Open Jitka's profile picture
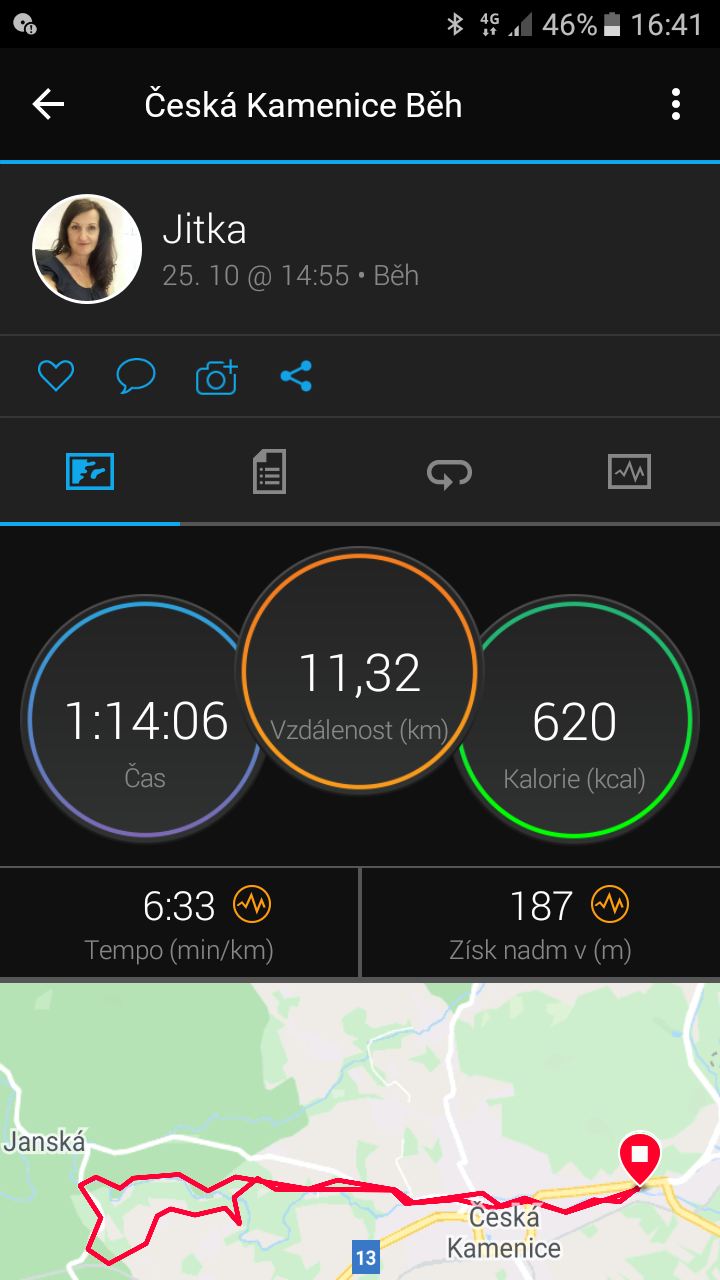Screen dimensions: 720x1280 point(87,249)
